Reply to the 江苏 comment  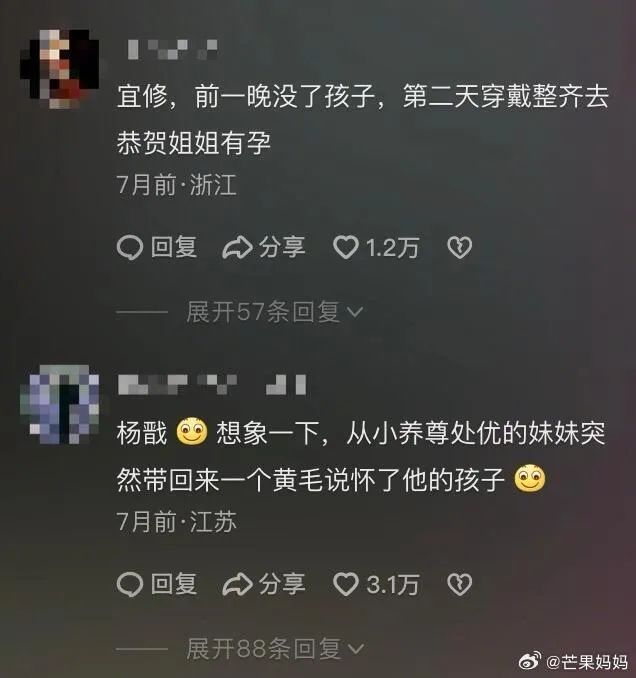[x=157, y=584]
